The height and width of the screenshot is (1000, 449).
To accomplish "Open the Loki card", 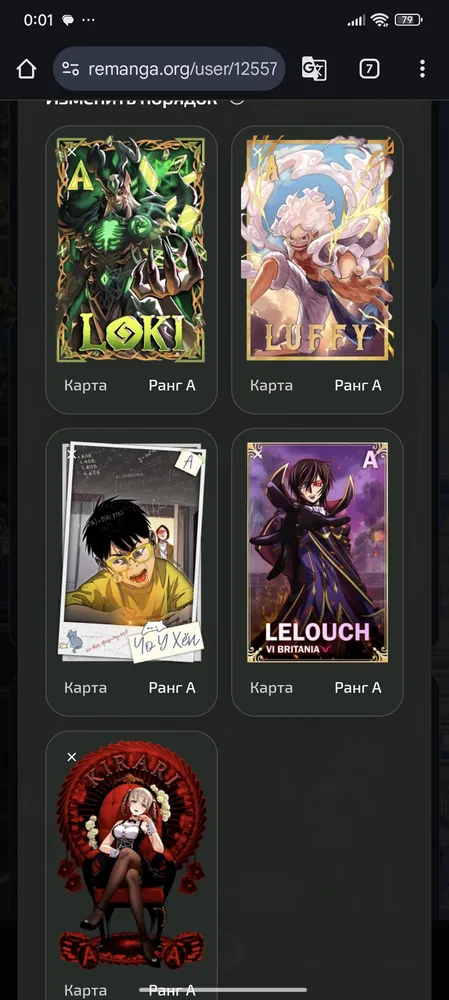I will [131, 250].
